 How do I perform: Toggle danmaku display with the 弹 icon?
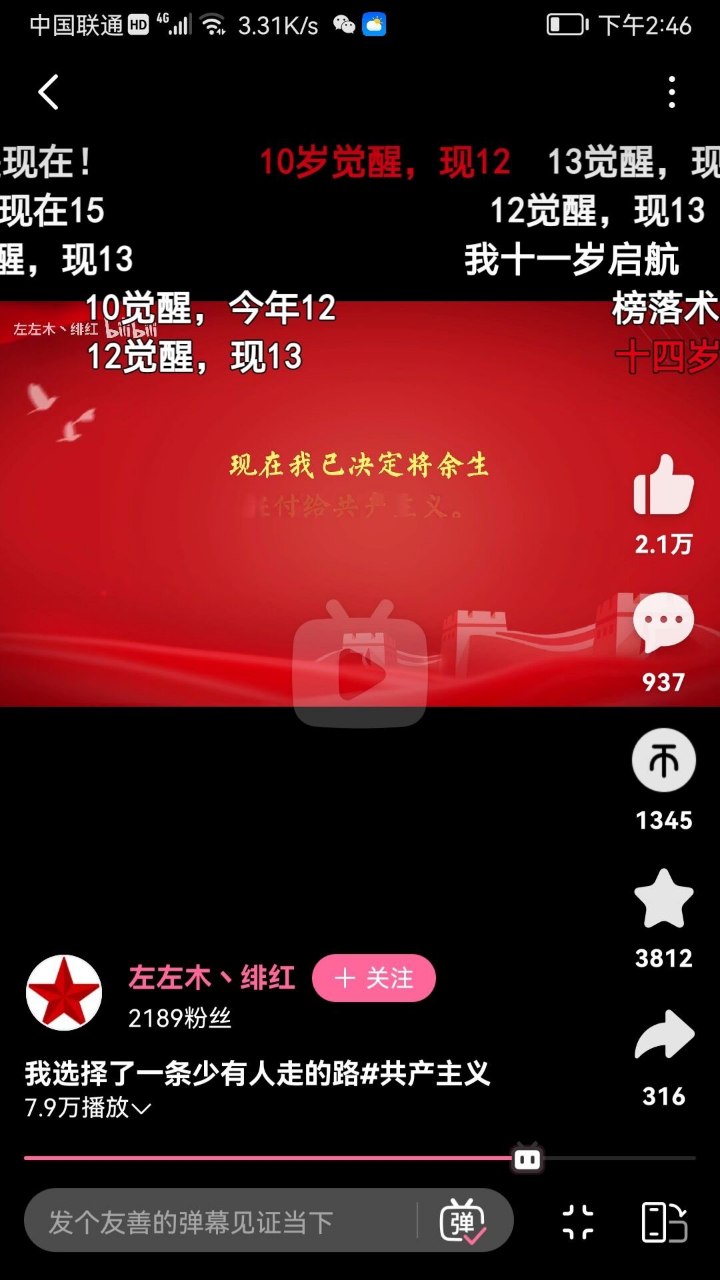(463, 1220)
